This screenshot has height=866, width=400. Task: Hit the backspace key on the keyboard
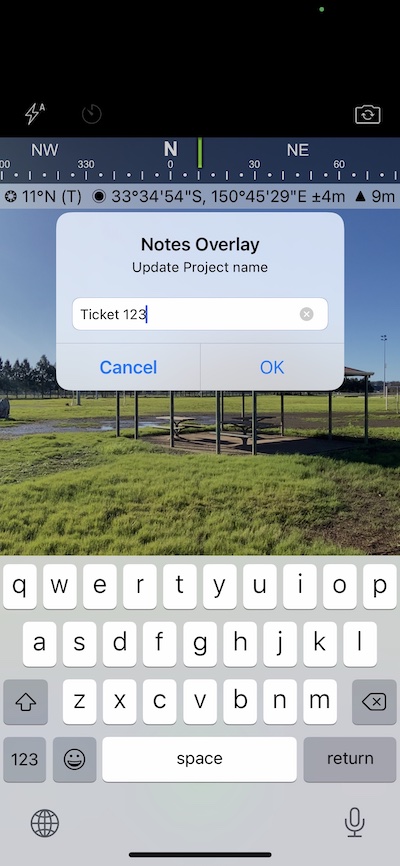click(x=374, y=702)
